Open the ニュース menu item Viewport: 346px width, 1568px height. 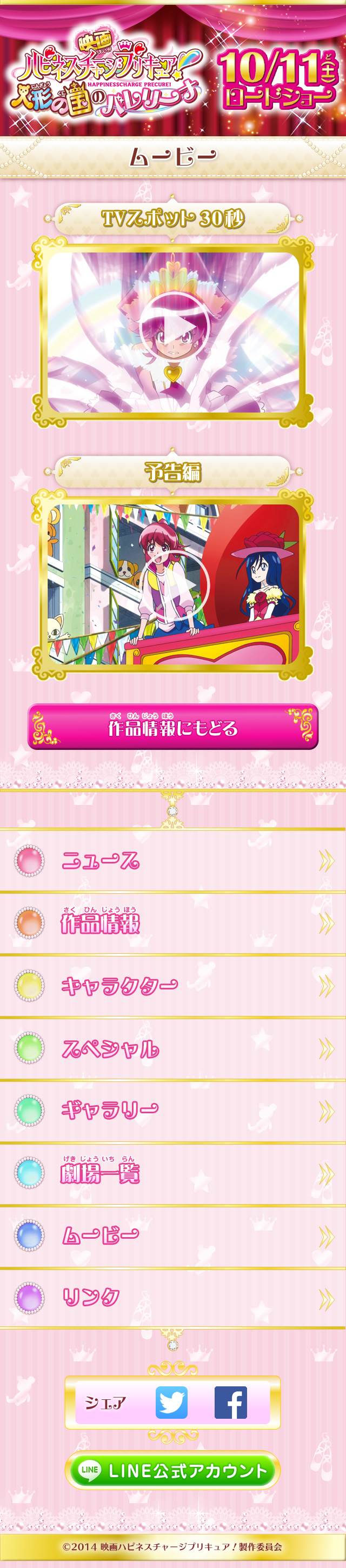[x=173, y=860]
